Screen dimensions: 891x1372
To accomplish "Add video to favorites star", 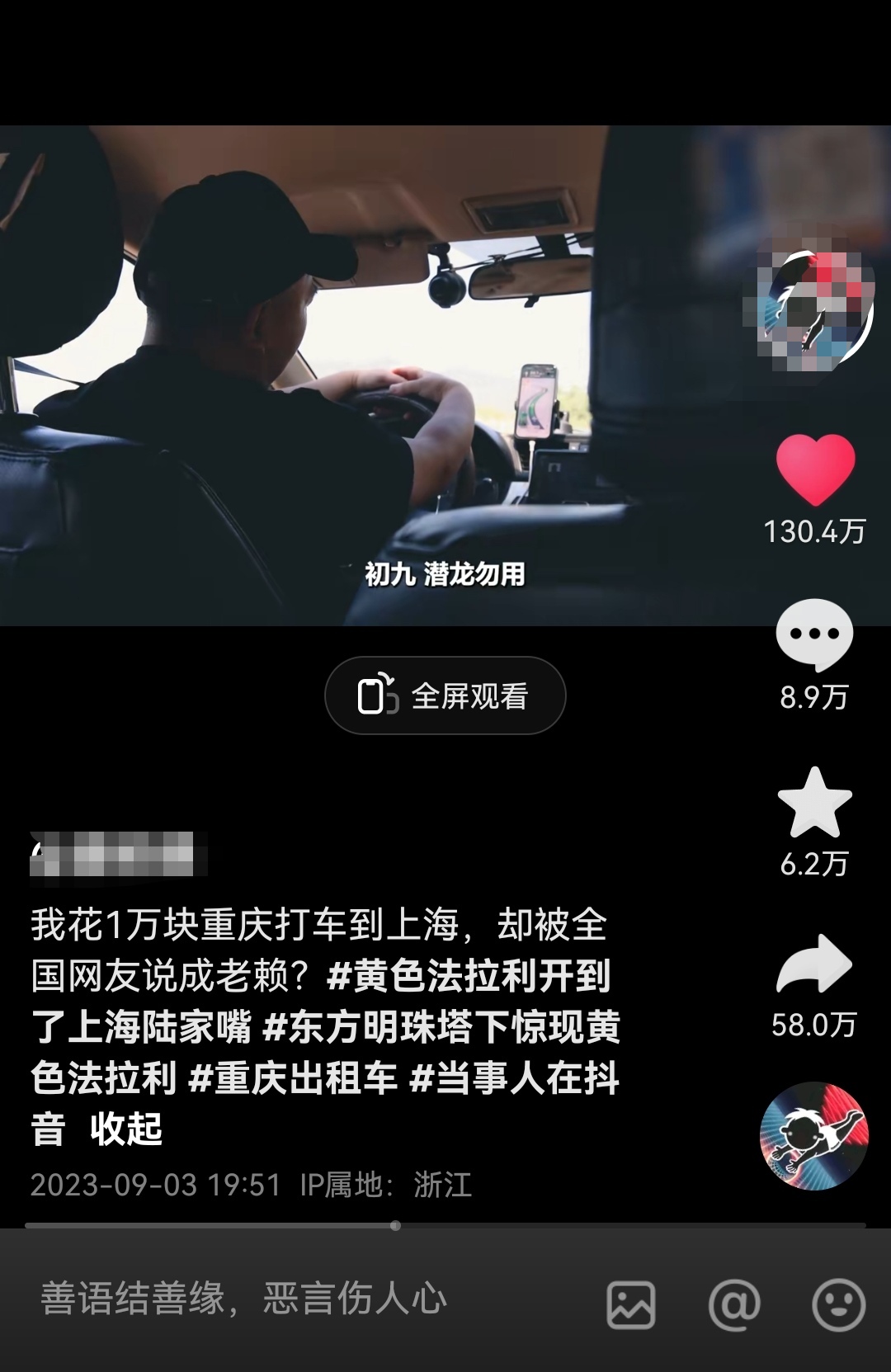I will (814, 803).
